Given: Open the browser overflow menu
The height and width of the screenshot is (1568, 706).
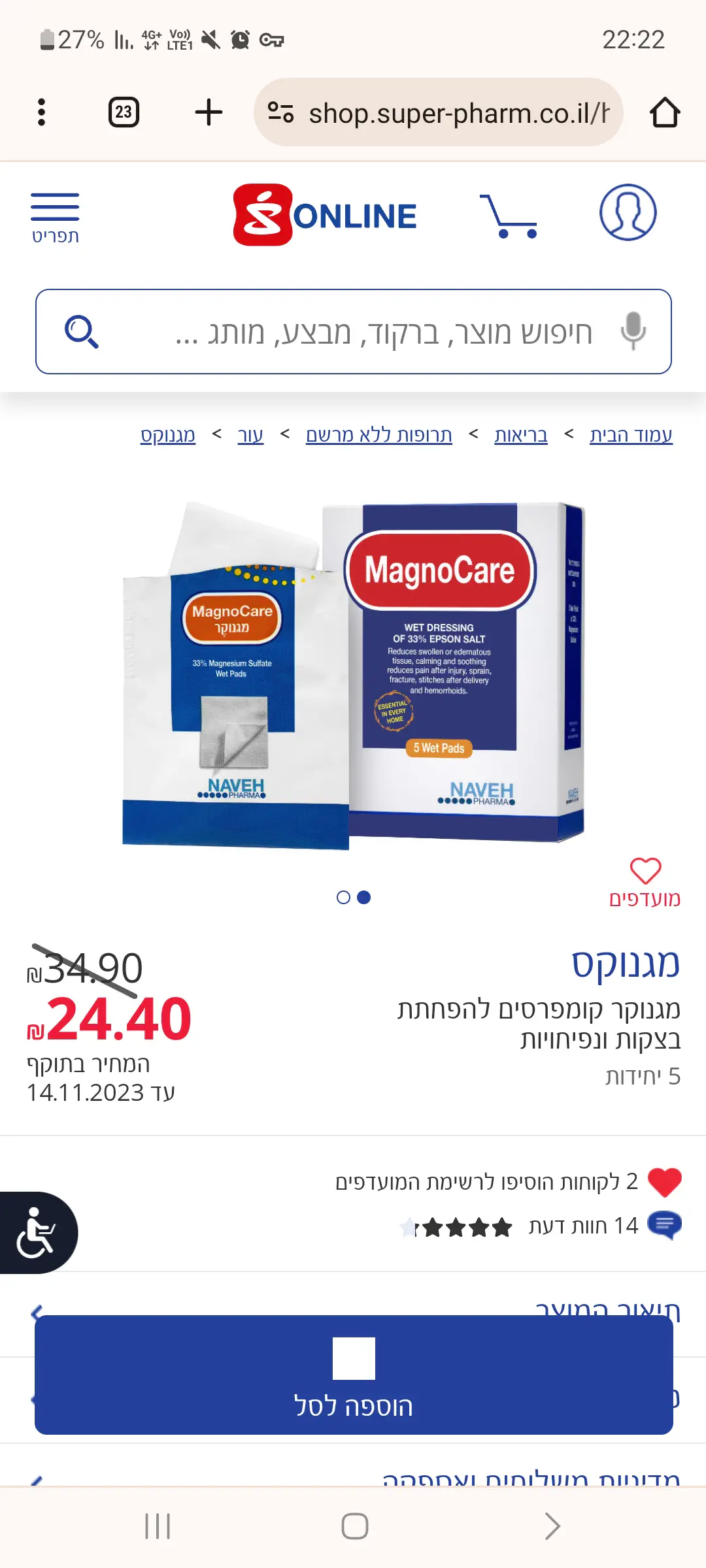Looking at the screenshot, I should click(x=41, y=112).
